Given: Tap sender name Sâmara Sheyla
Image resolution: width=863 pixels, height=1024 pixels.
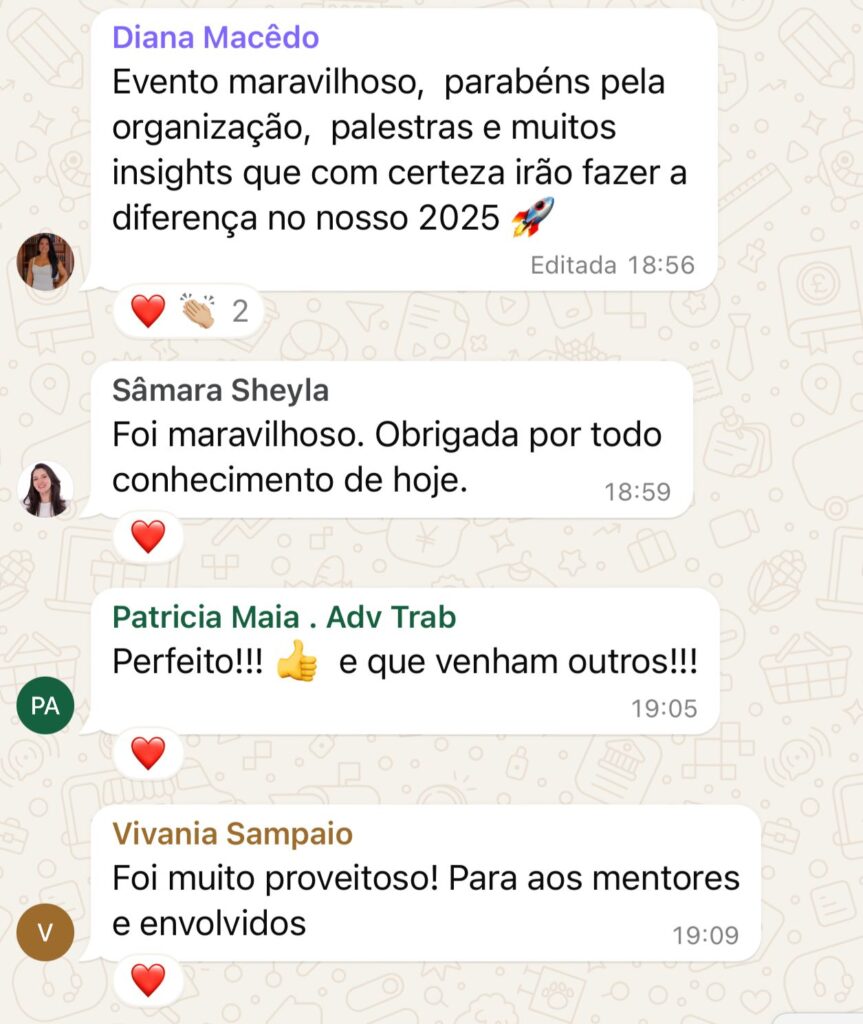Looking at the screenshot, I should (220, 391).
